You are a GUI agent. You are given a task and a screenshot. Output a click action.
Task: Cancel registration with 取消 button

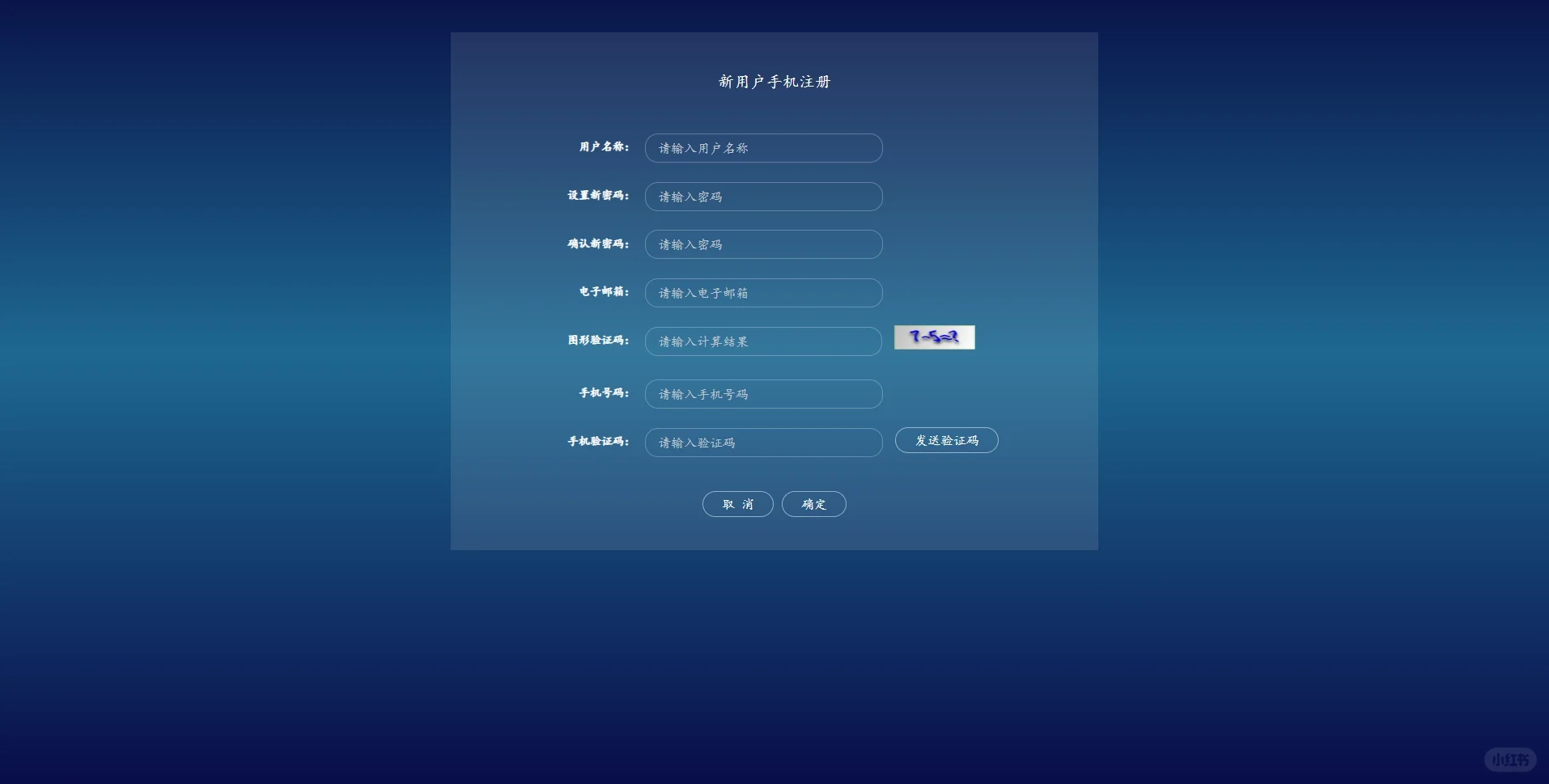(x=737, y=504)
